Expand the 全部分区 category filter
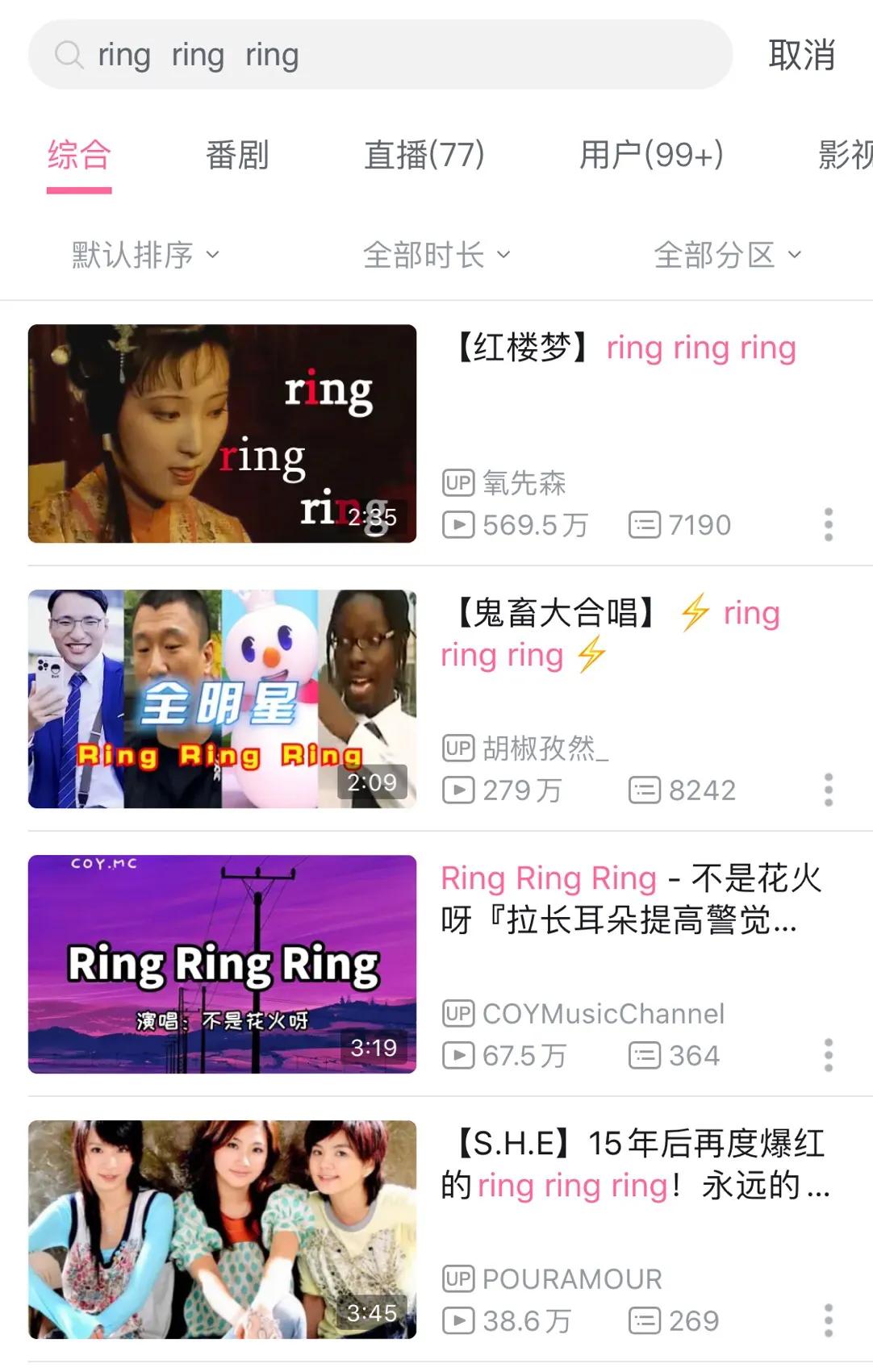 725,254
